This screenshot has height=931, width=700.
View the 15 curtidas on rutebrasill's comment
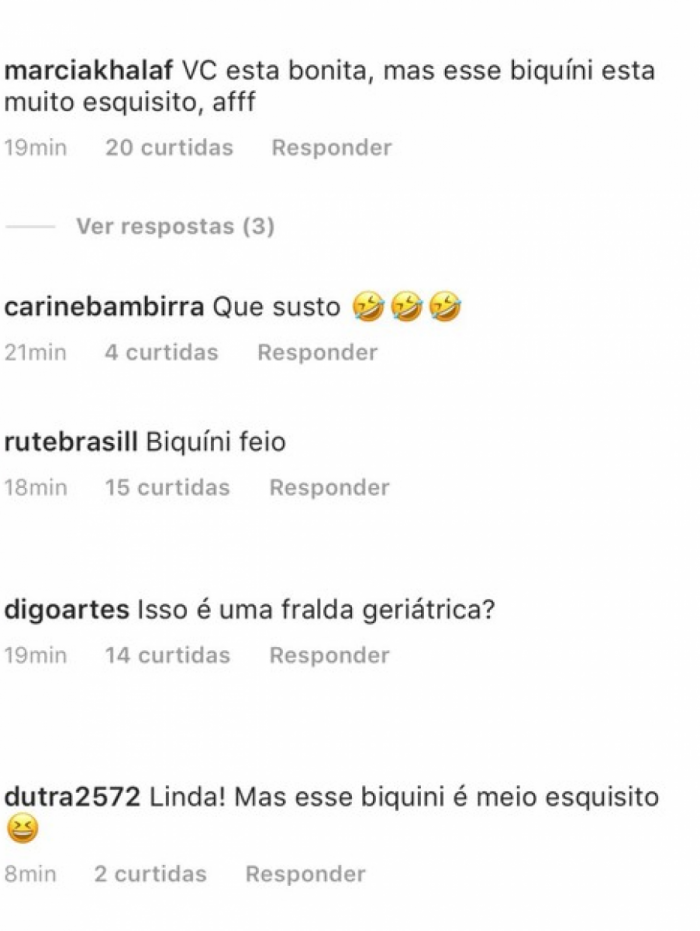tap(167, 488)
